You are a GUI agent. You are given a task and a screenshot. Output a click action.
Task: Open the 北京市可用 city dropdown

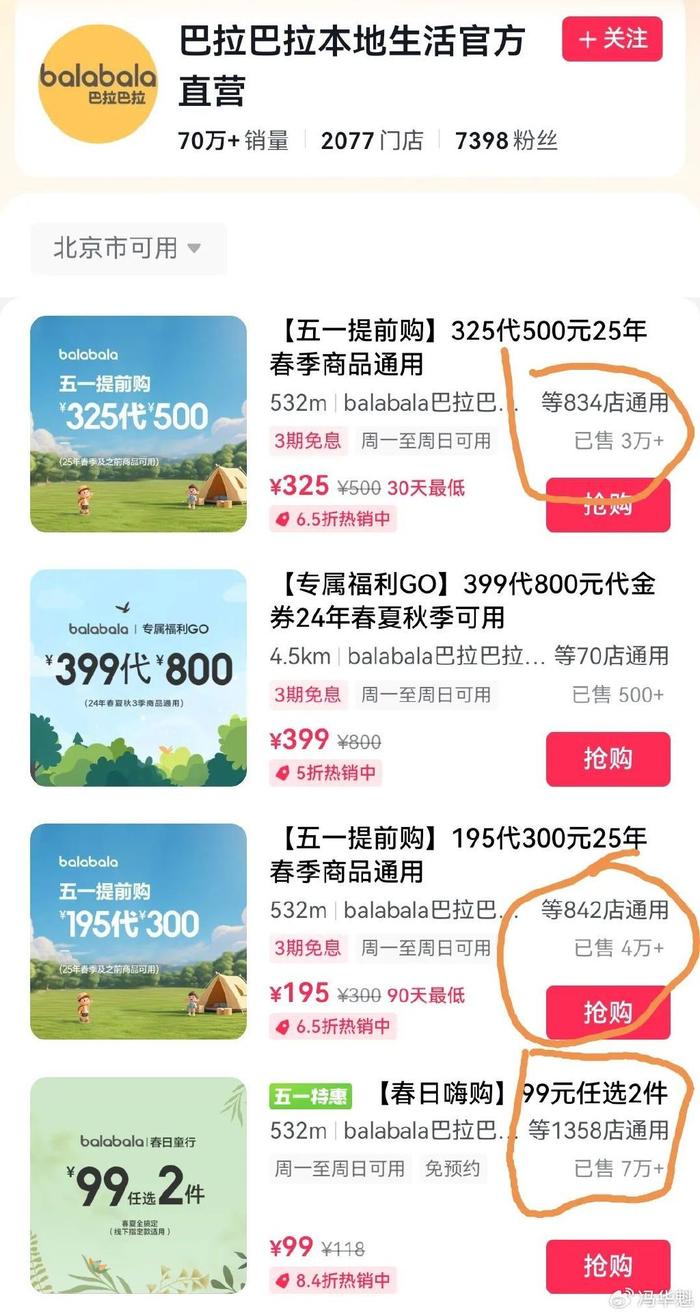[128, 248]
